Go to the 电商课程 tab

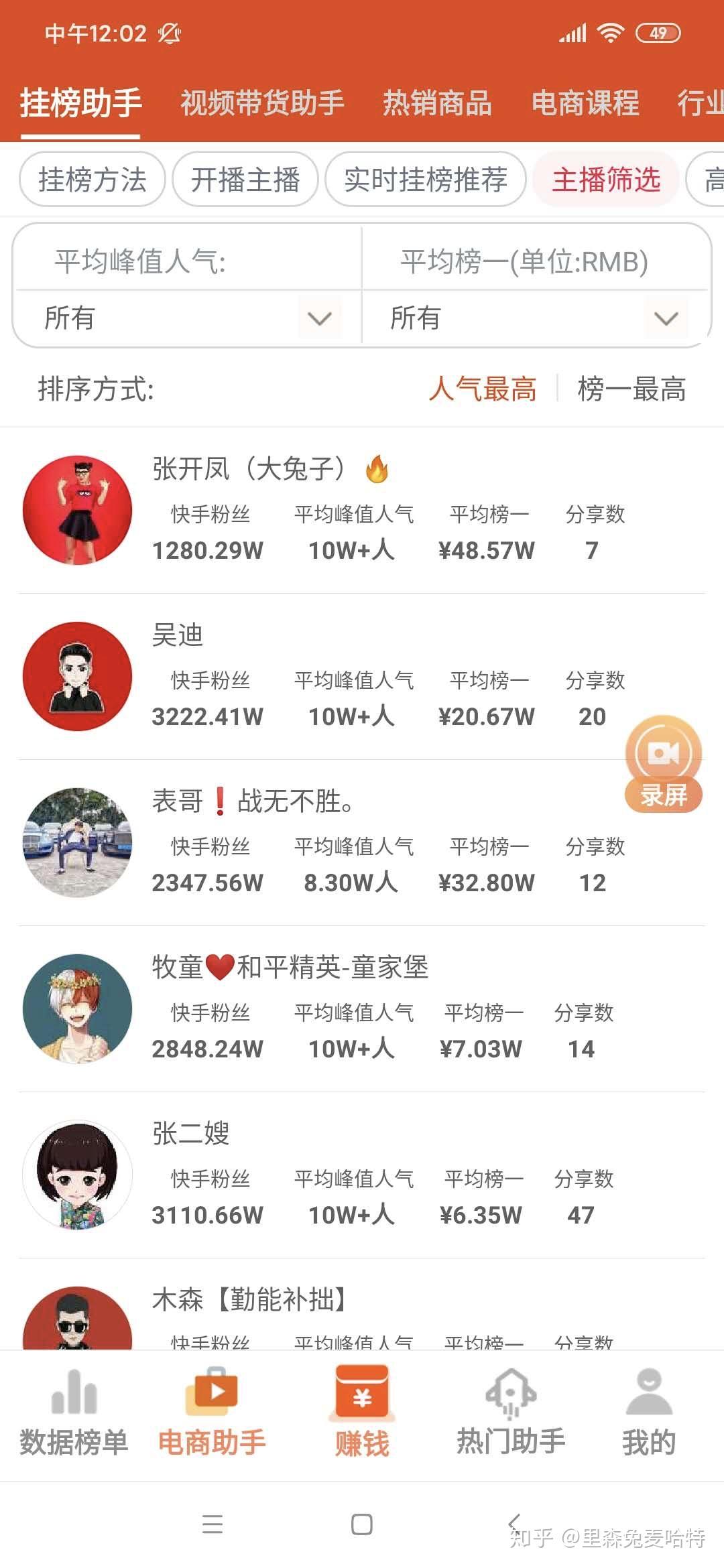tap(585, 103)
